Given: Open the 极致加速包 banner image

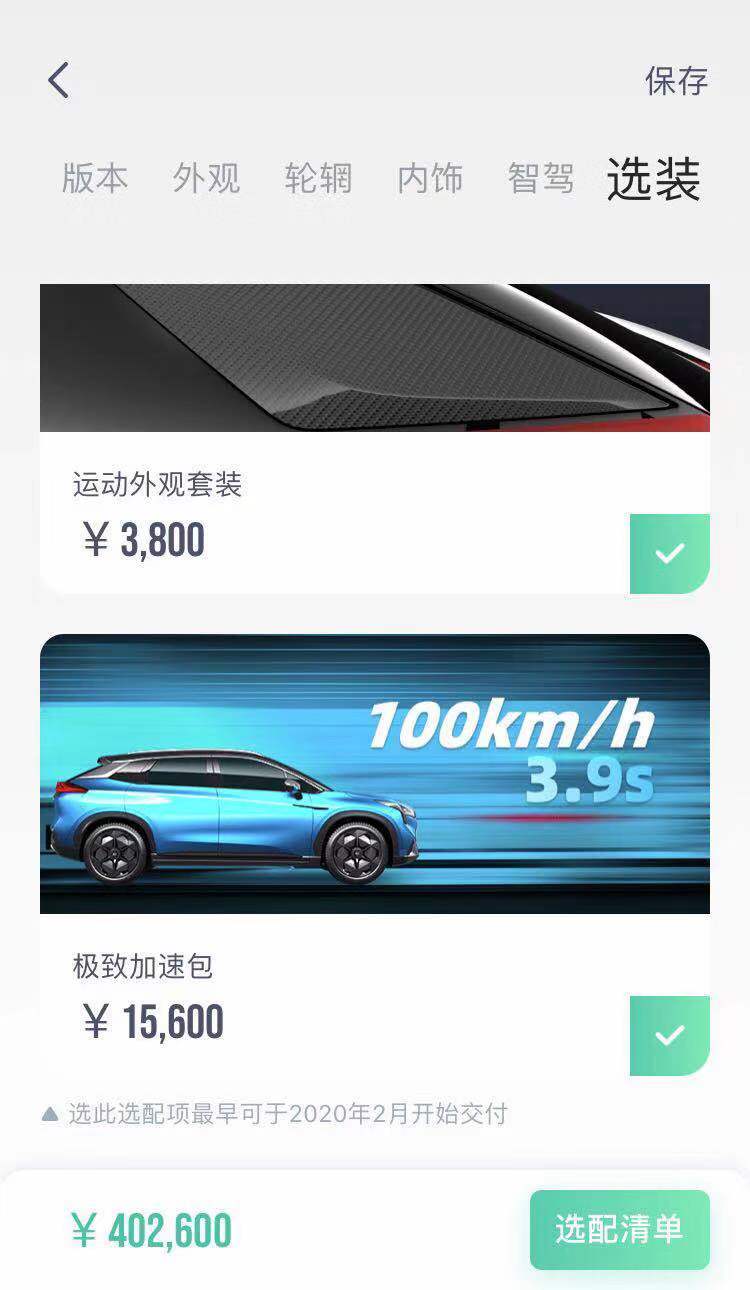Looking at the screenshot, I should pyautogui.click(x=375, y=773).
